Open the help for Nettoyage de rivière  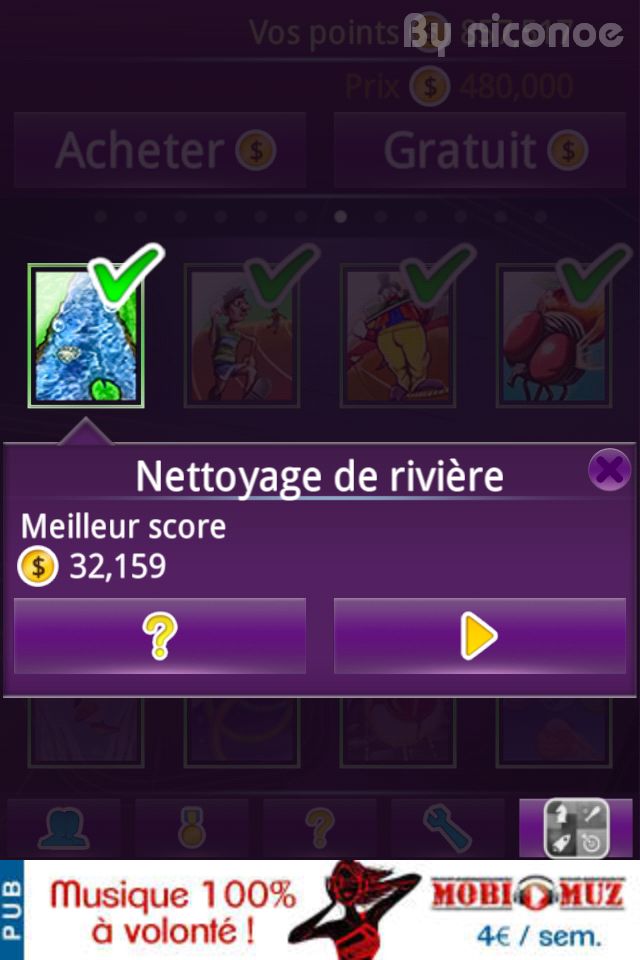pos(160,636)
